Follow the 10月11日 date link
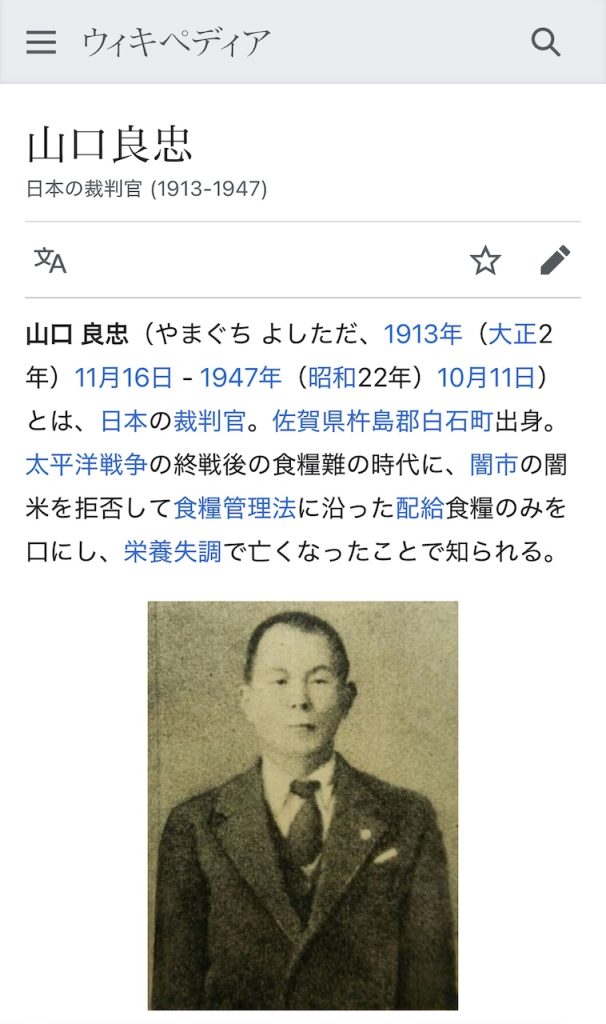The width and height of the screenshot is (606, 1024). coord(480,378)
